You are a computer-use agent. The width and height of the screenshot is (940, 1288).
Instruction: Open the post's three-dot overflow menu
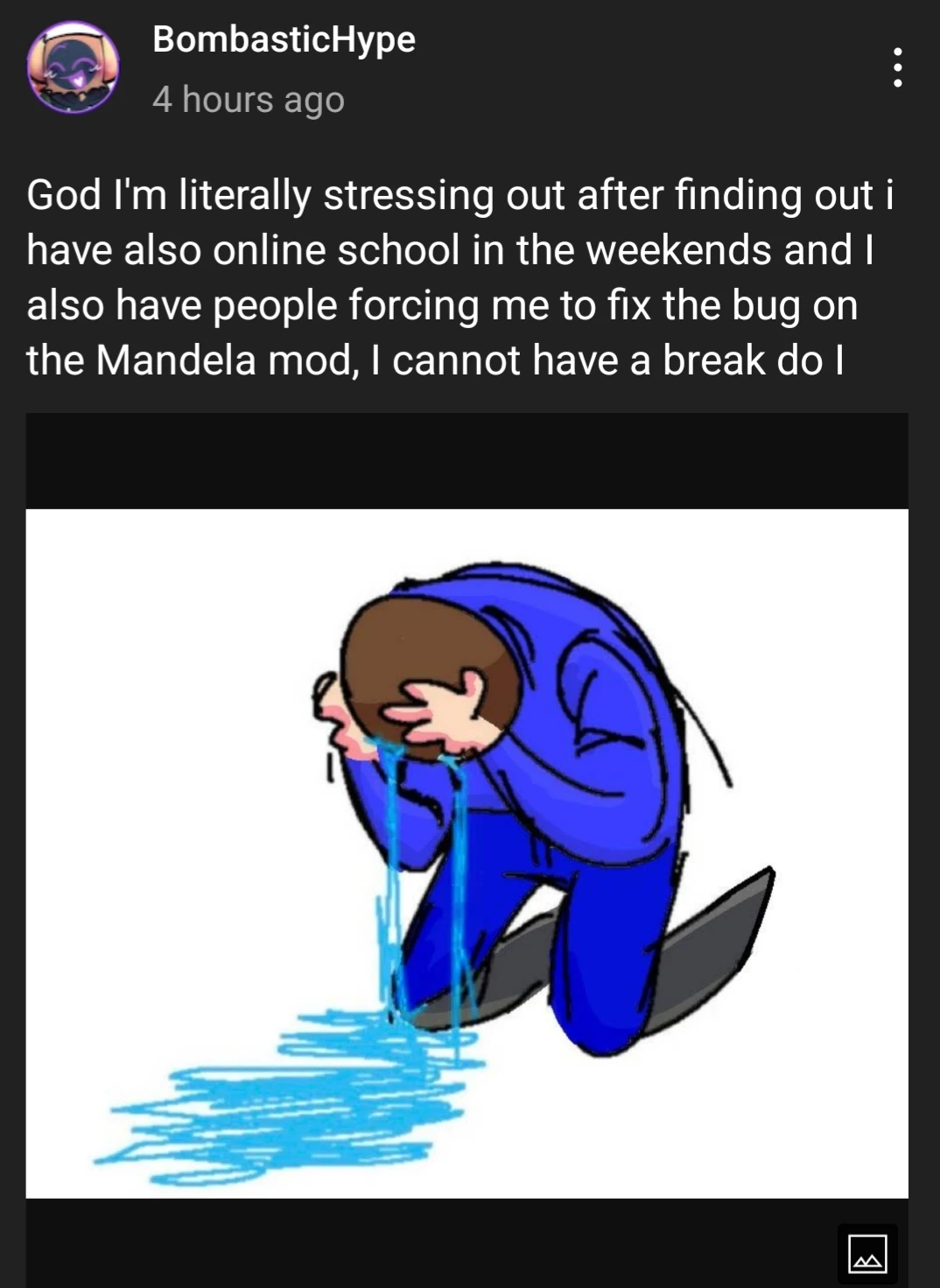point(897,67)
